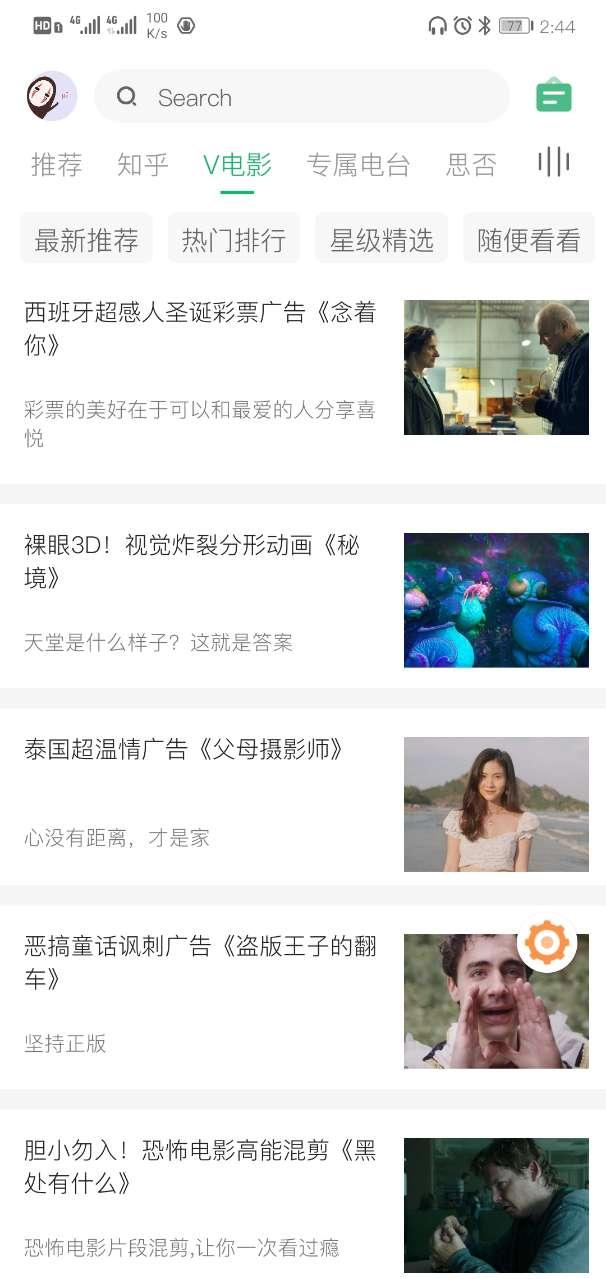Open the tab manager bars icon
The width and height of the screenshot is (606, 1279).
point(553,162)
